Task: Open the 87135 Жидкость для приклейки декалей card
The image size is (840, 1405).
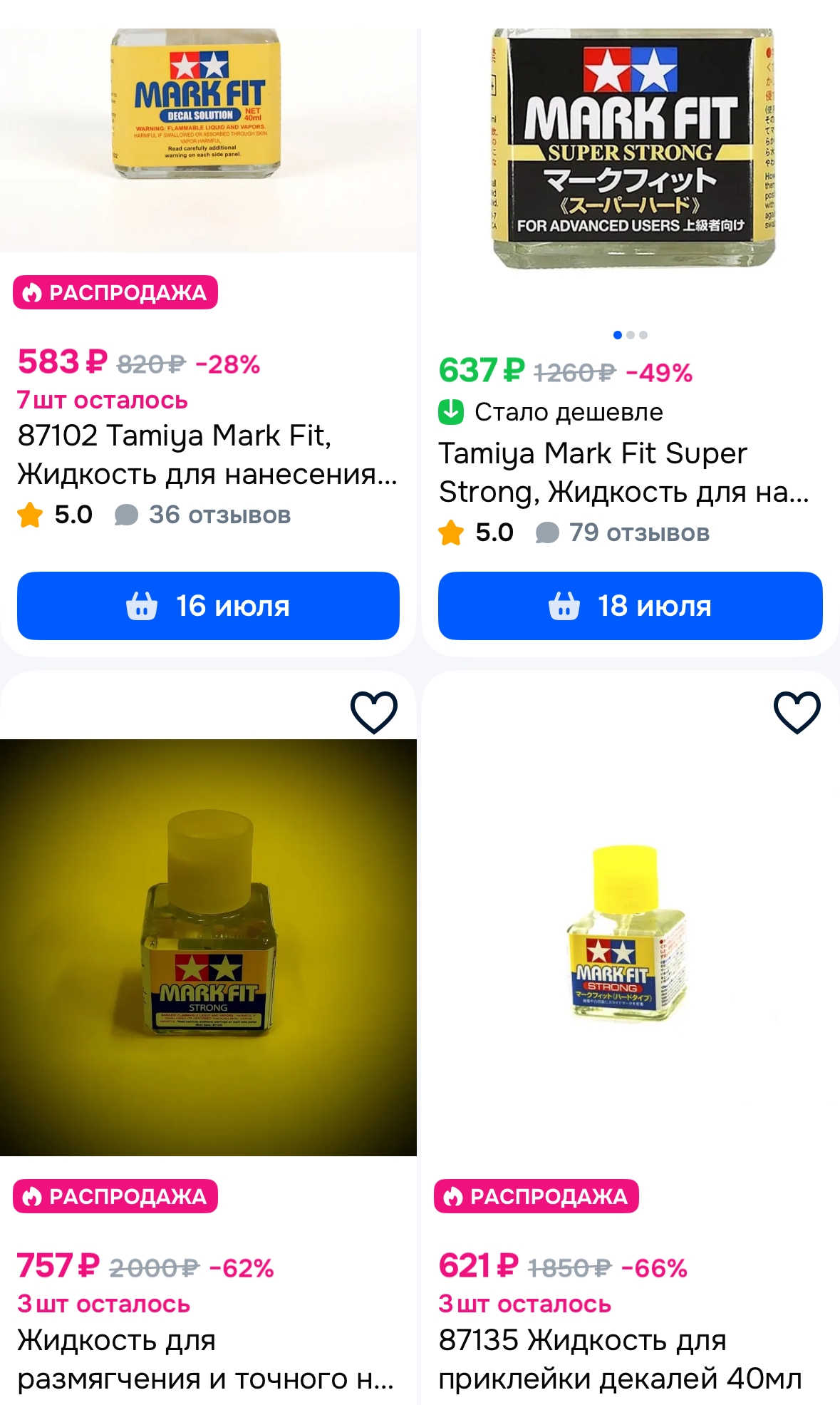Action: pyautogui.click(x=620, y=1359)
